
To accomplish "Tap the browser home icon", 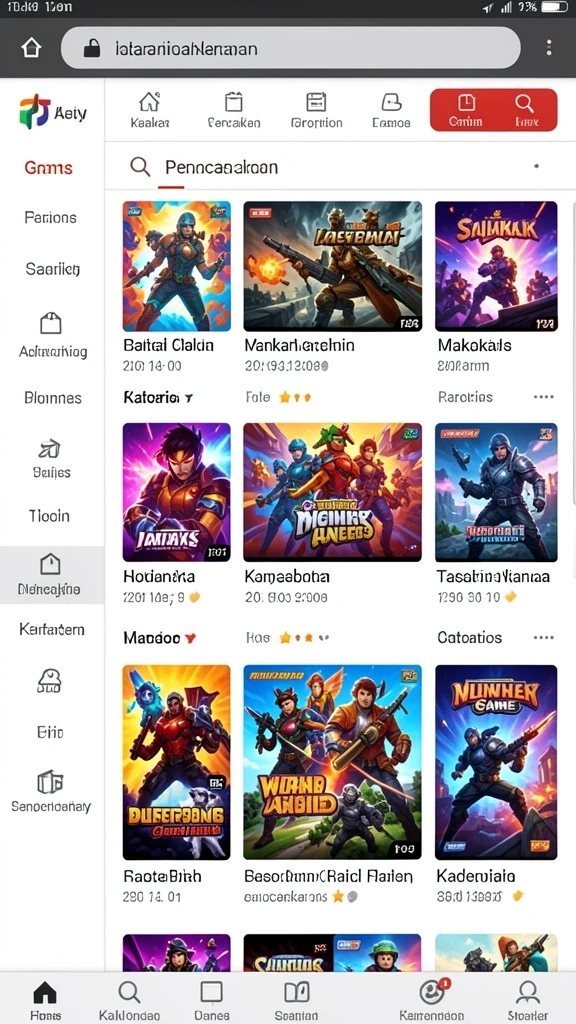I will pos(31,48).
